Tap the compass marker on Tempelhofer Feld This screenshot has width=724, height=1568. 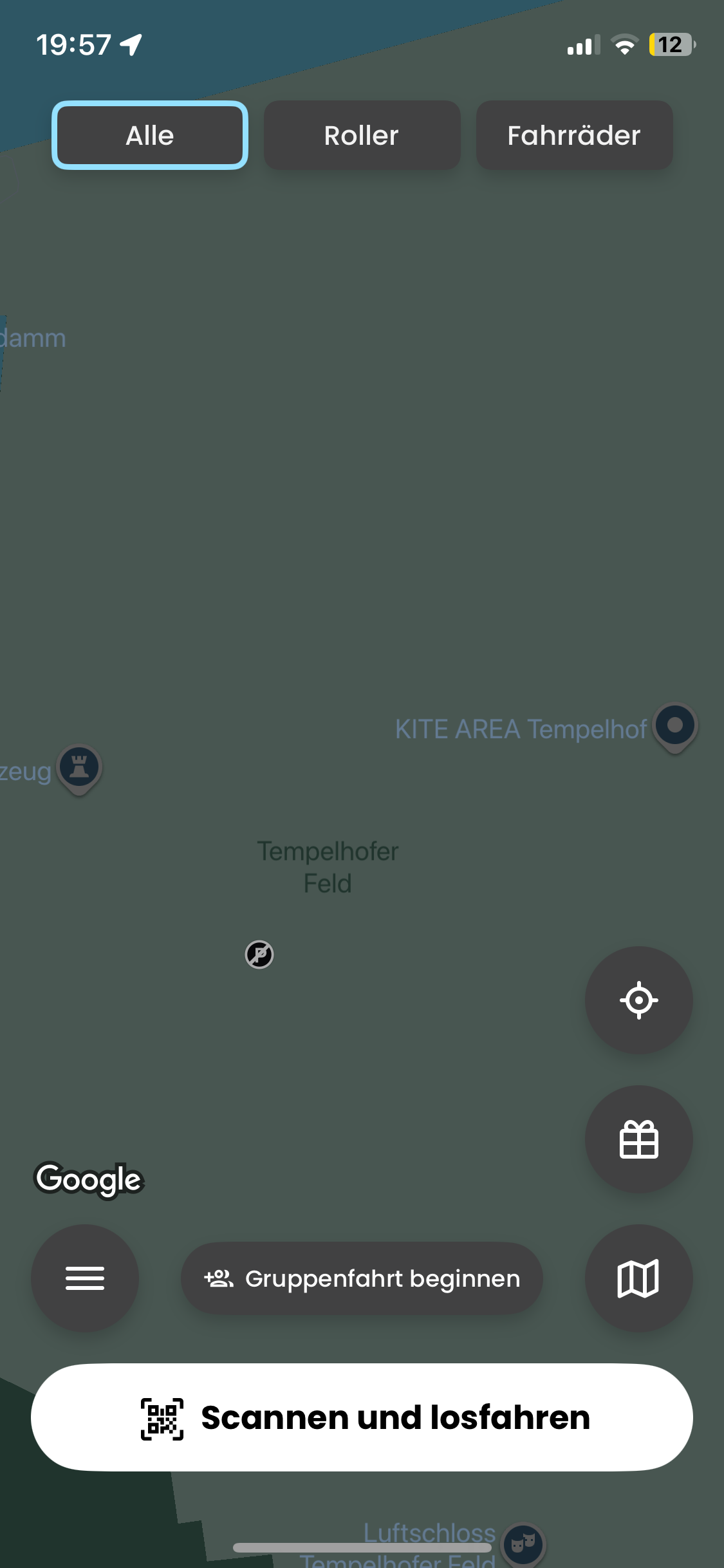click(258, 955)
